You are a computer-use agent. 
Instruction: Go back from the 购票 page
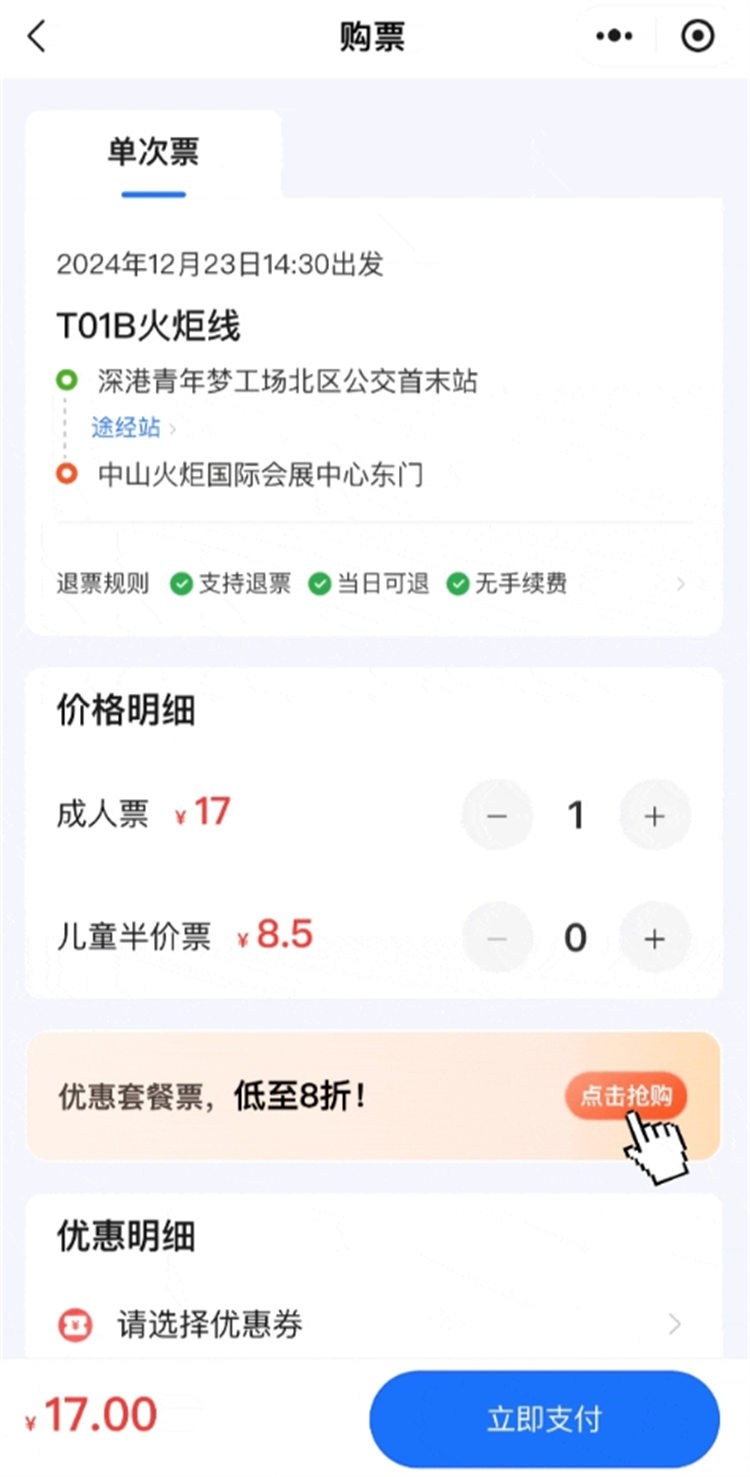[37, 37]
